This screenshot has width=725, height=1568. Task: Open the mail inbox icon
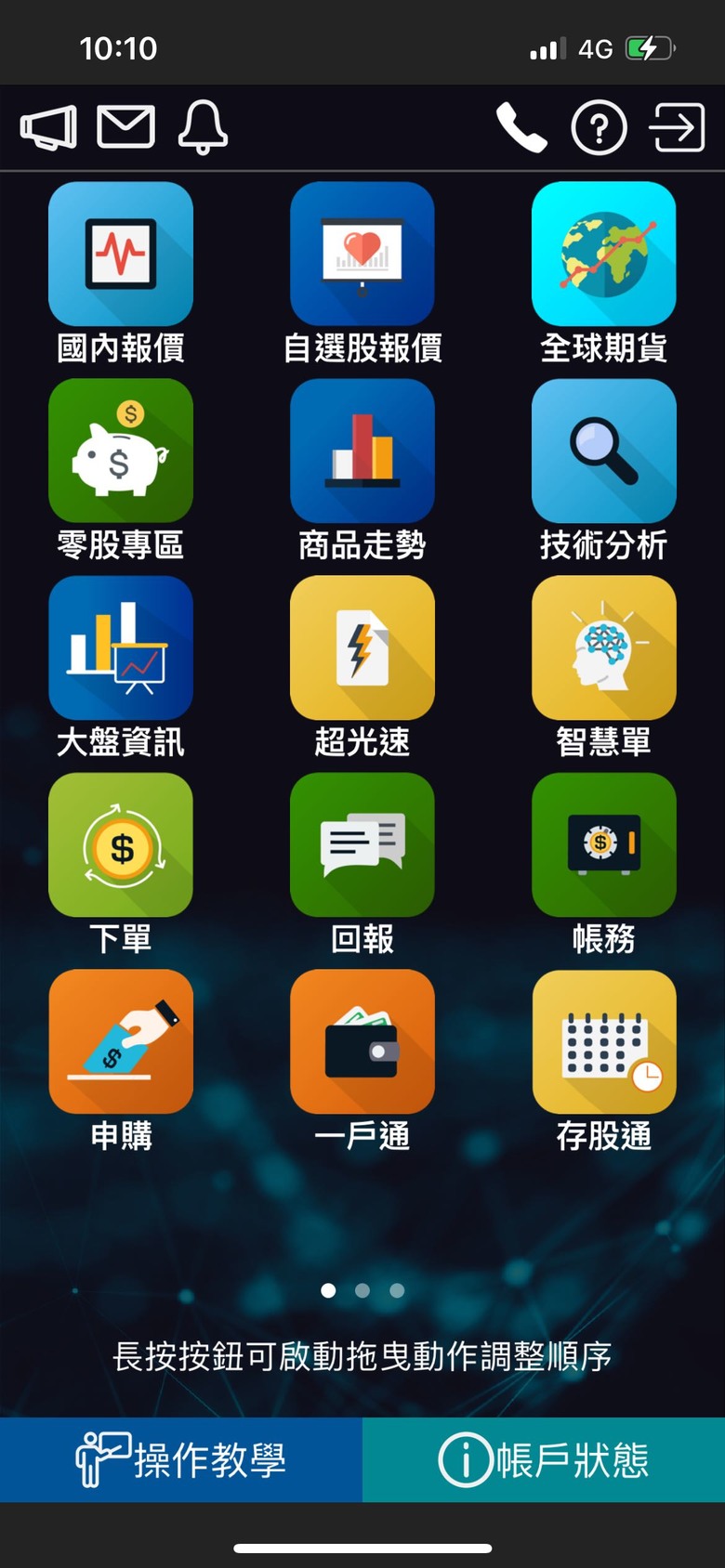point(125,127)
